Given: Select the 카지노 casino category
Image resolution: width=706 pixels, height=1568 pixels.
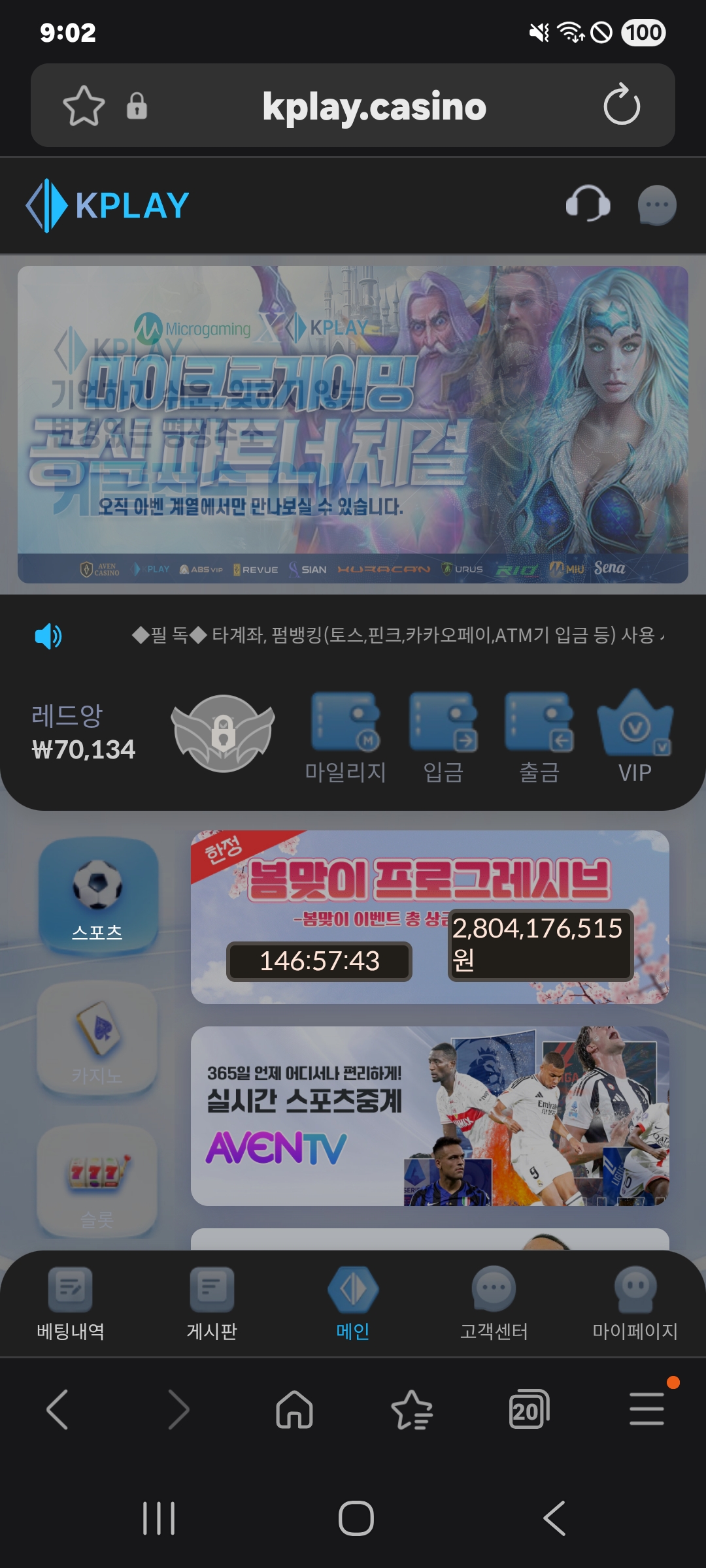Looking at the screenshot, I should [97, 1040].
